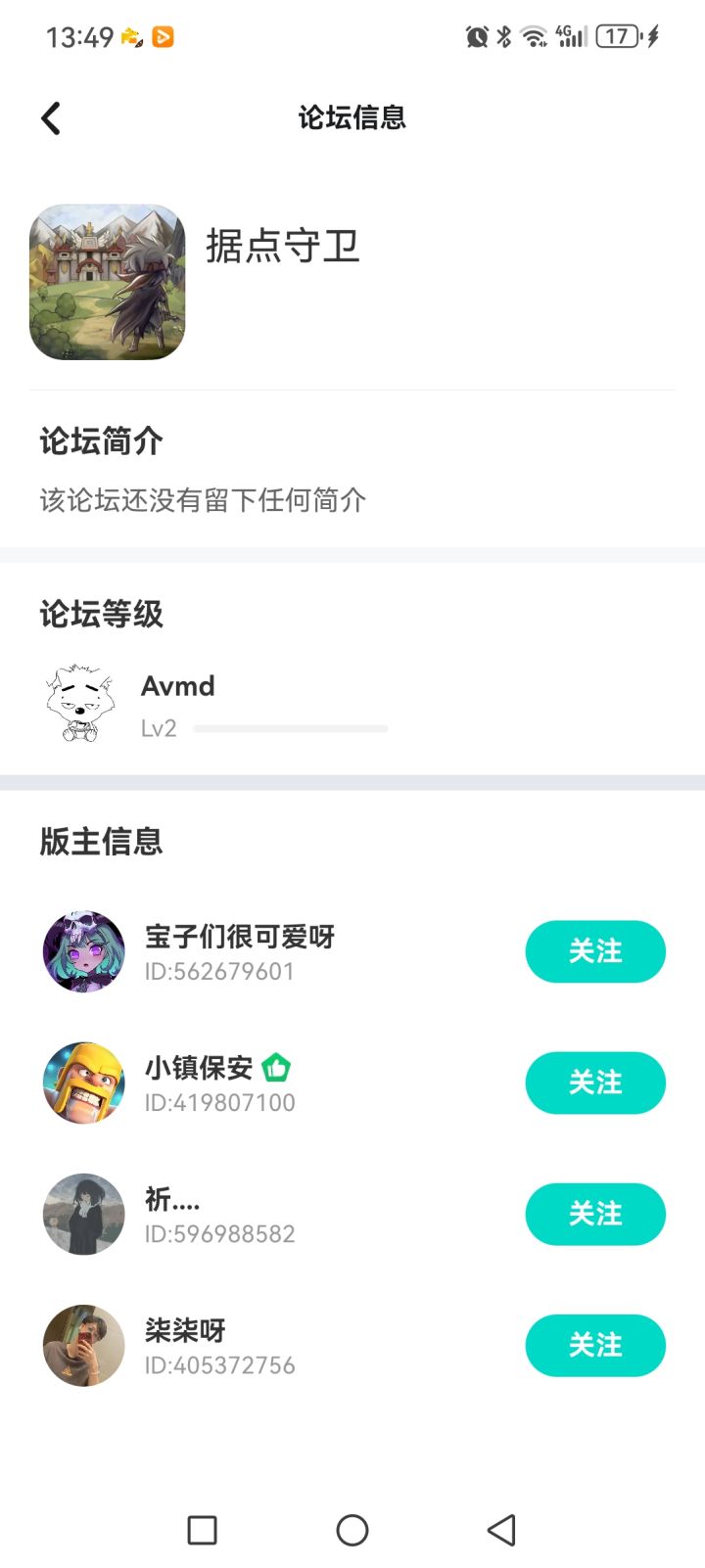The height and width of the screenshot is (1568, 705).
Task: Open 宝子们很可爱呀's profile avatar
Action: tap(83, 950)
